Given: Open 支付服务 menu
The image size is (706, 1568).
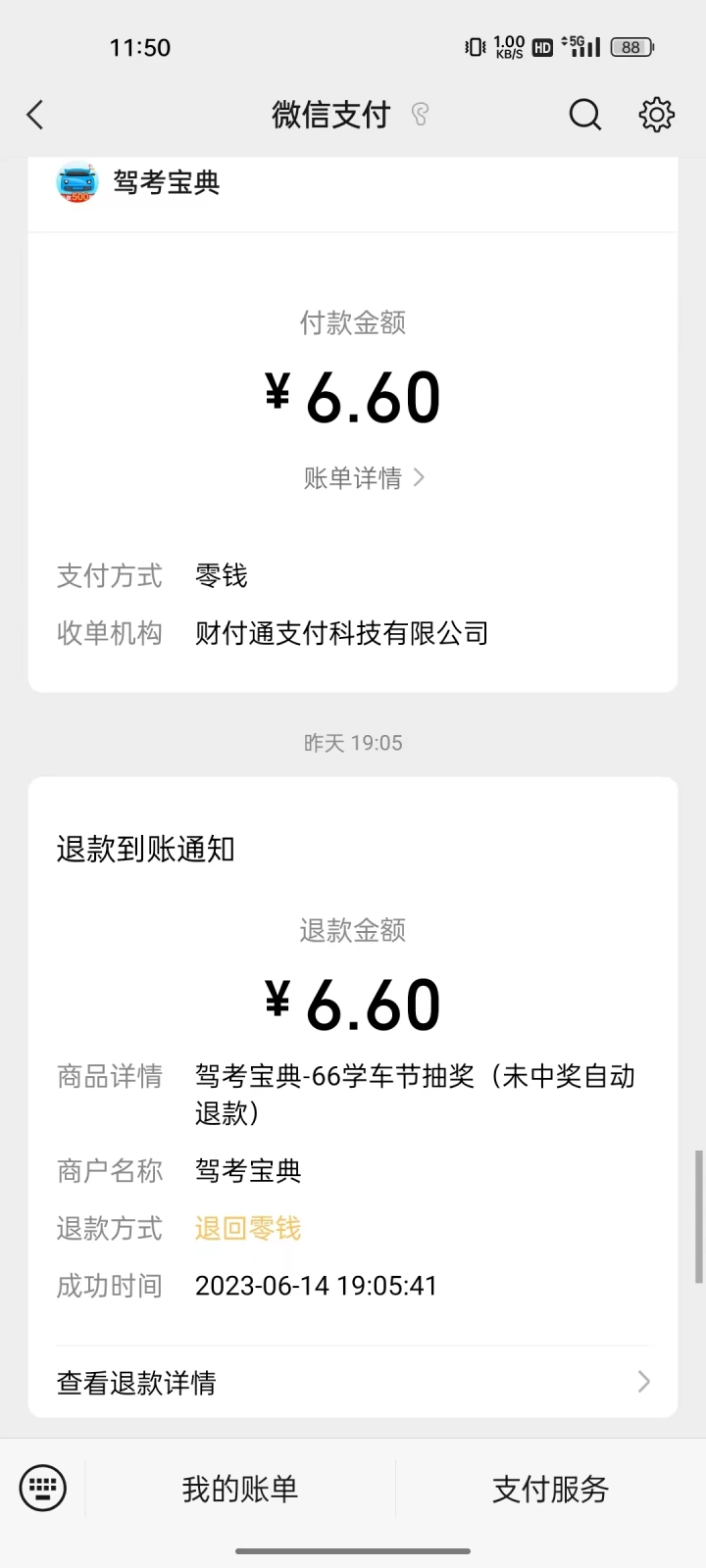Looking at the screenshot, I should pos(550,1490).
